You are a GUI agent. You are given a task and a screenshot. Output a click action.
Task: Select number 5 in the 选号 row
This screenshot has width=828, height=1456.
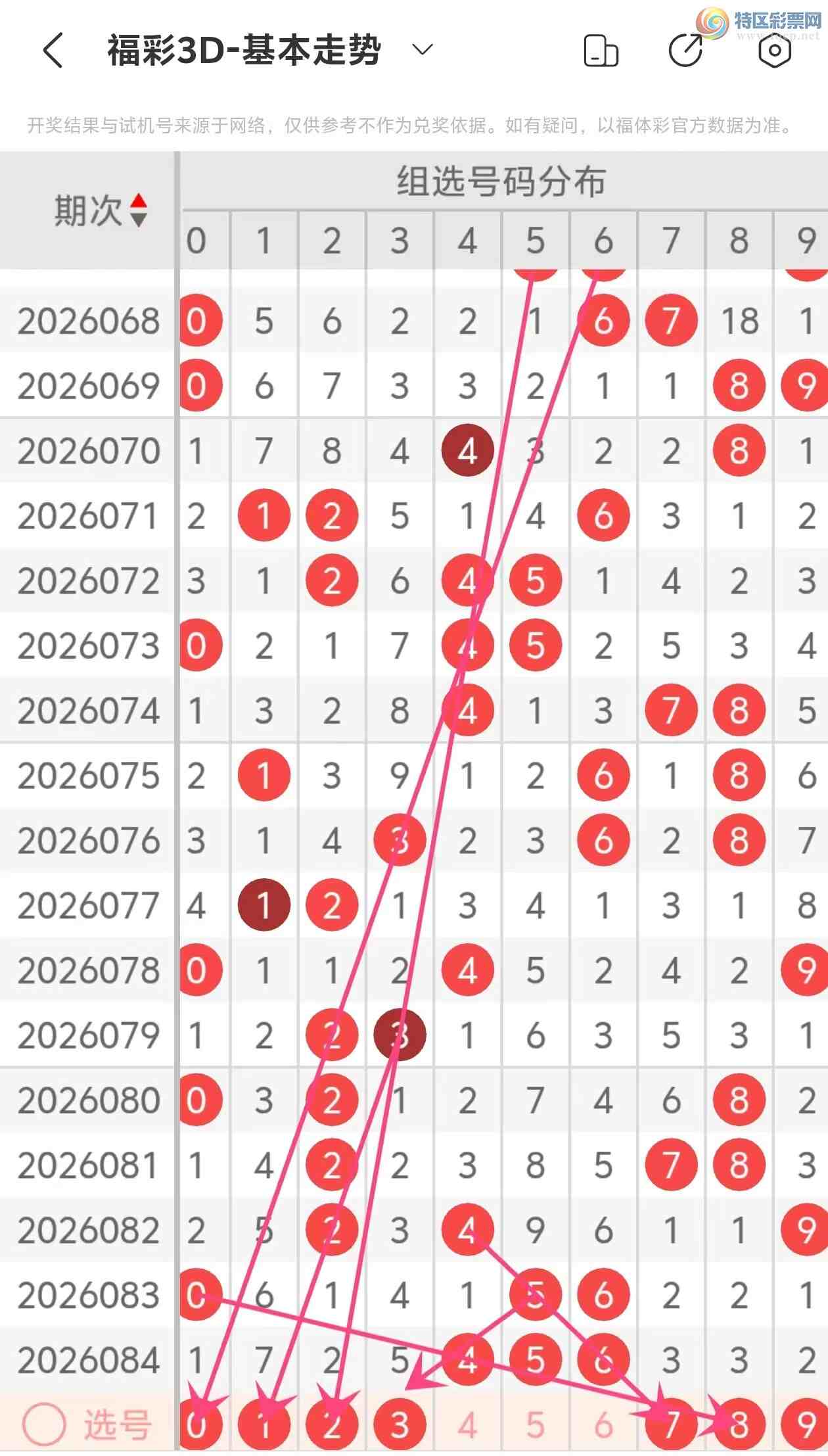535,1425
